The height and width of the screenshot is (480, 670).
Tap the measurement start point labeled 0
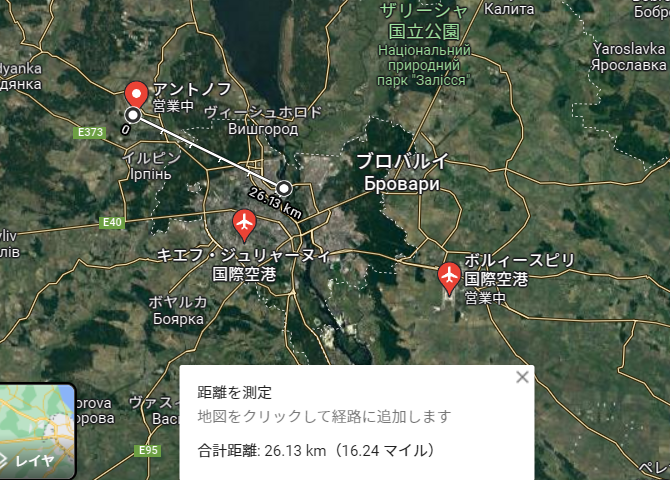tap(133, 115)
